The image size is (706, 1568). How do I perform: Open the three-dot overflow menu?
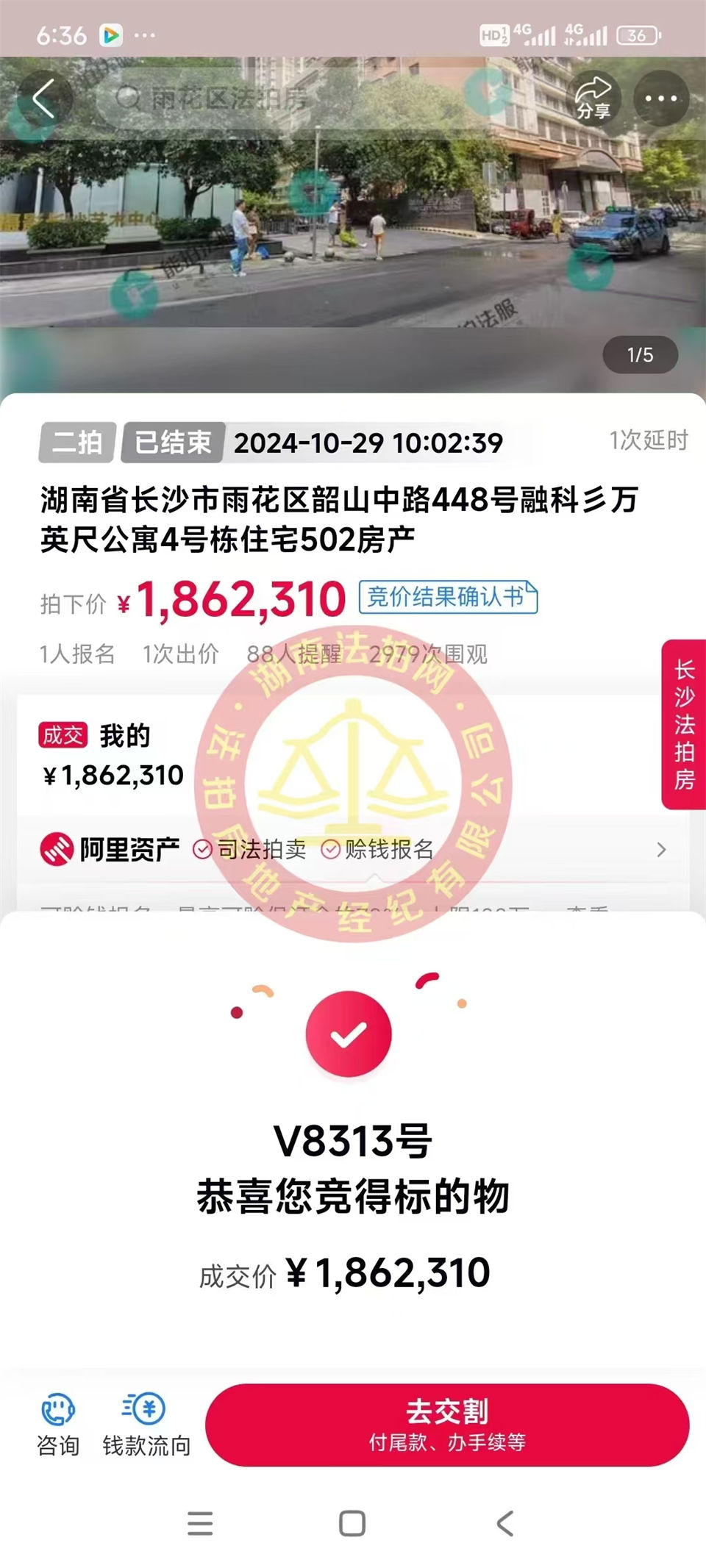click(x=661, y=99)
